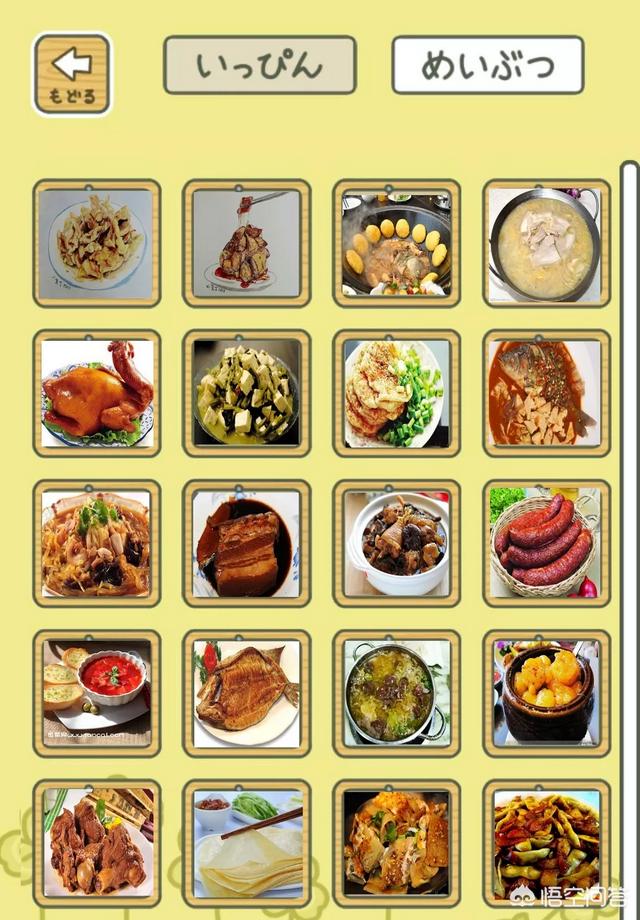Open the thin pancakes with chopsticks tile
This screenshot has height=920, width=640.
pyautogui.click(x=246, y=843)
